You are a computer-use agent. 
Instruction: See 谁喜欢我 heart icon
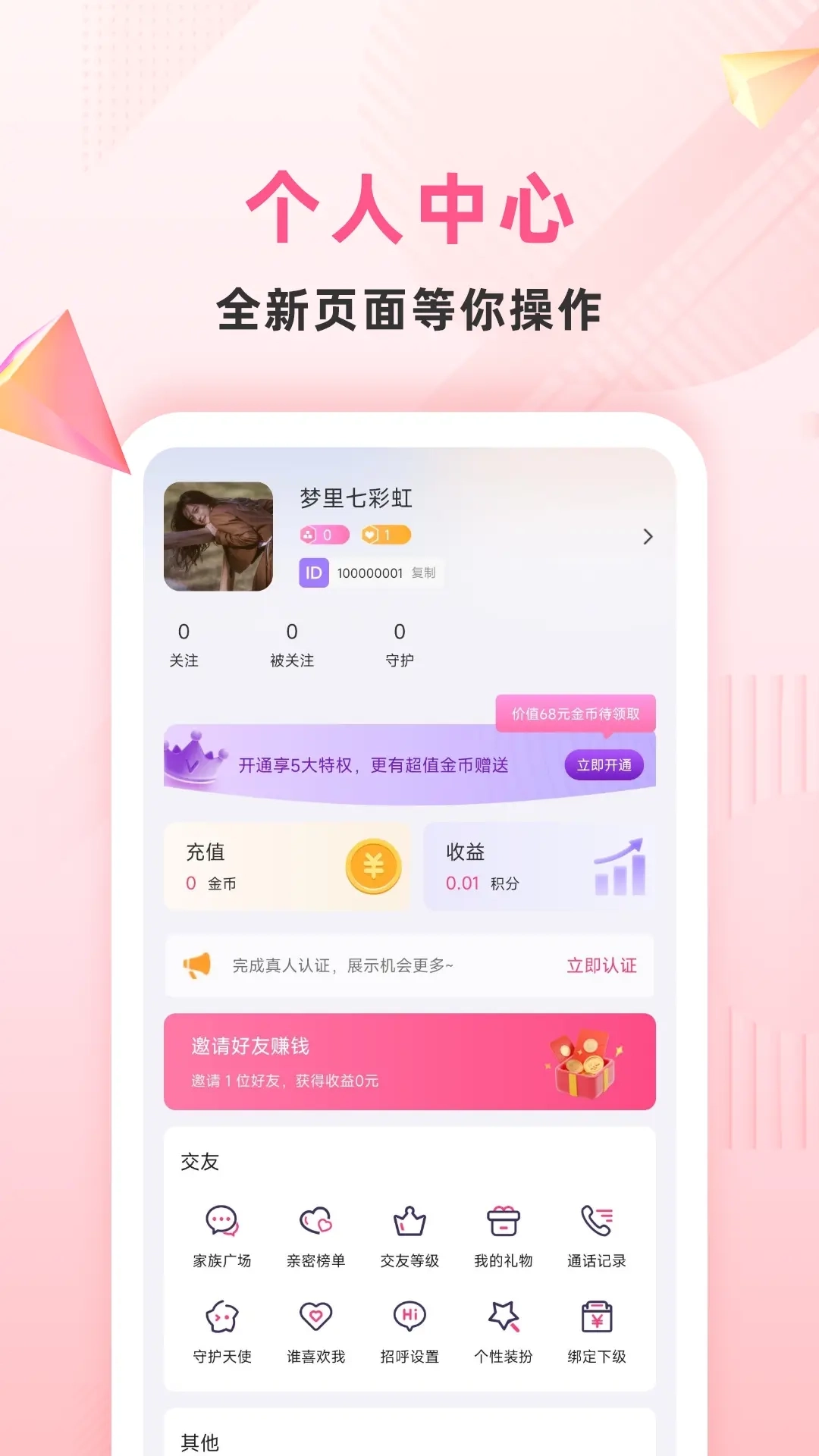pyautogui.click(x=317, y=1319)
